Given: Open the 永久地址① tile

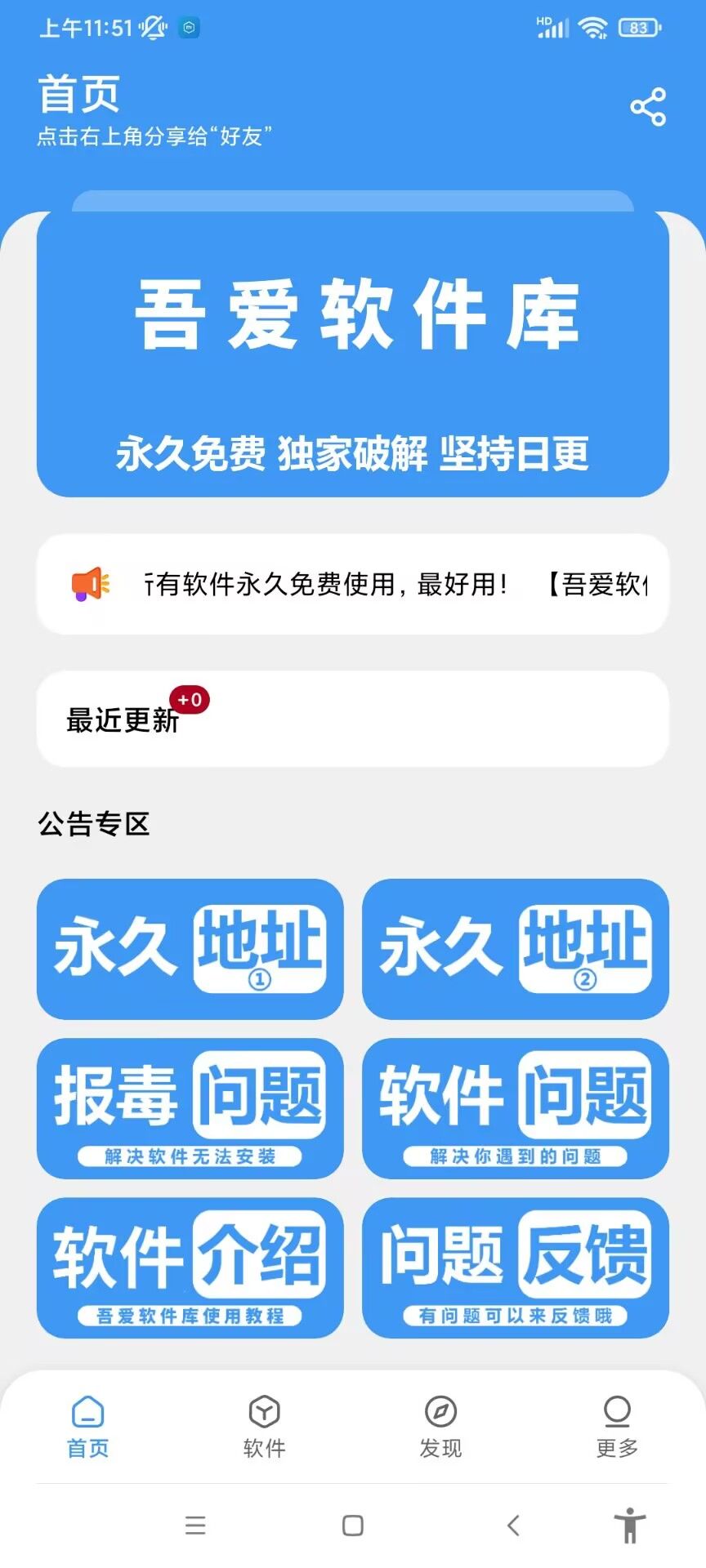Looking at the screenshot, I should 190,949.
